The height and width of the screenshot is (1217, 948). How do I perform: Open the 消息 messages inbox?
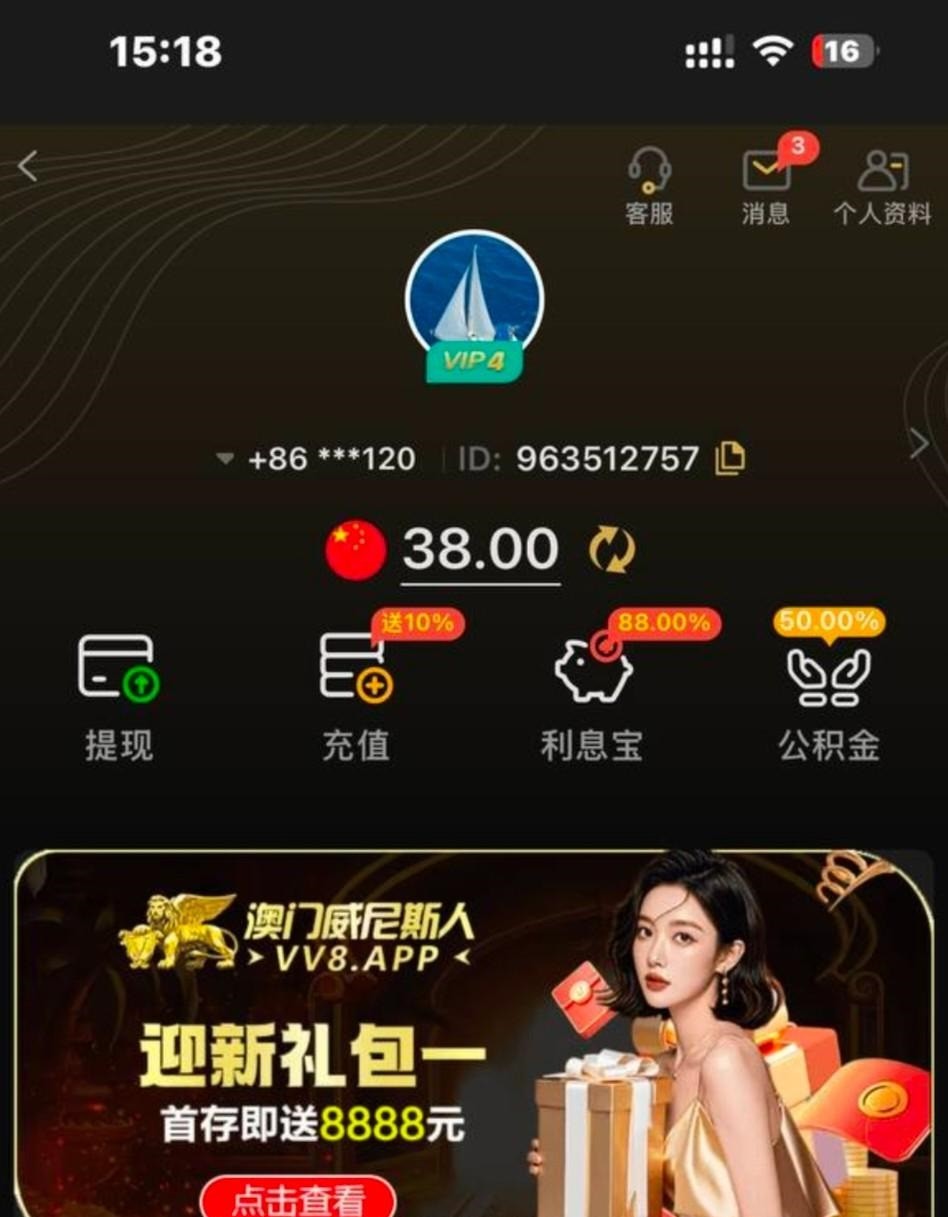767,185
